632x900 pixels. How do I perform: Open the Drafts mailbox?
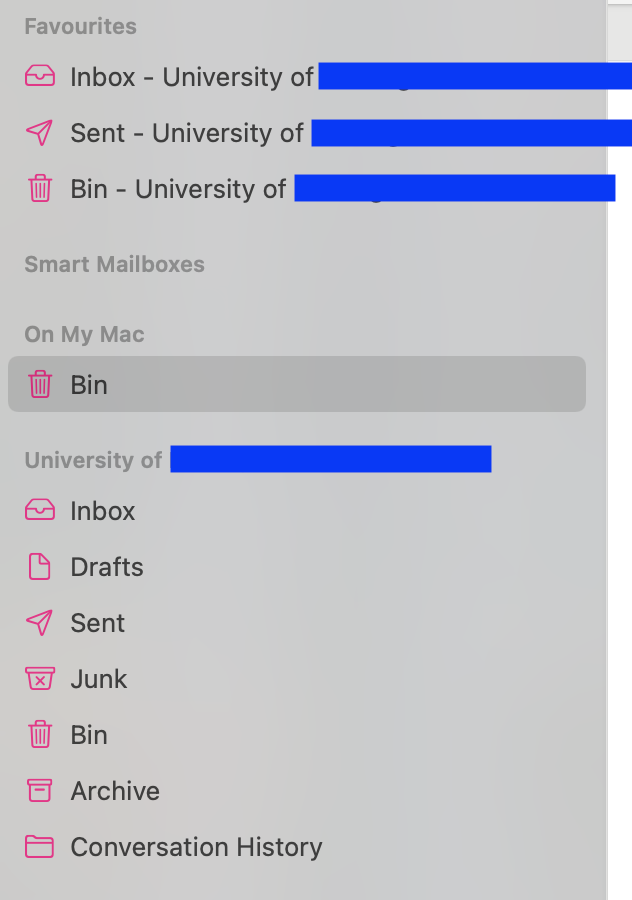tap(106, 567)
